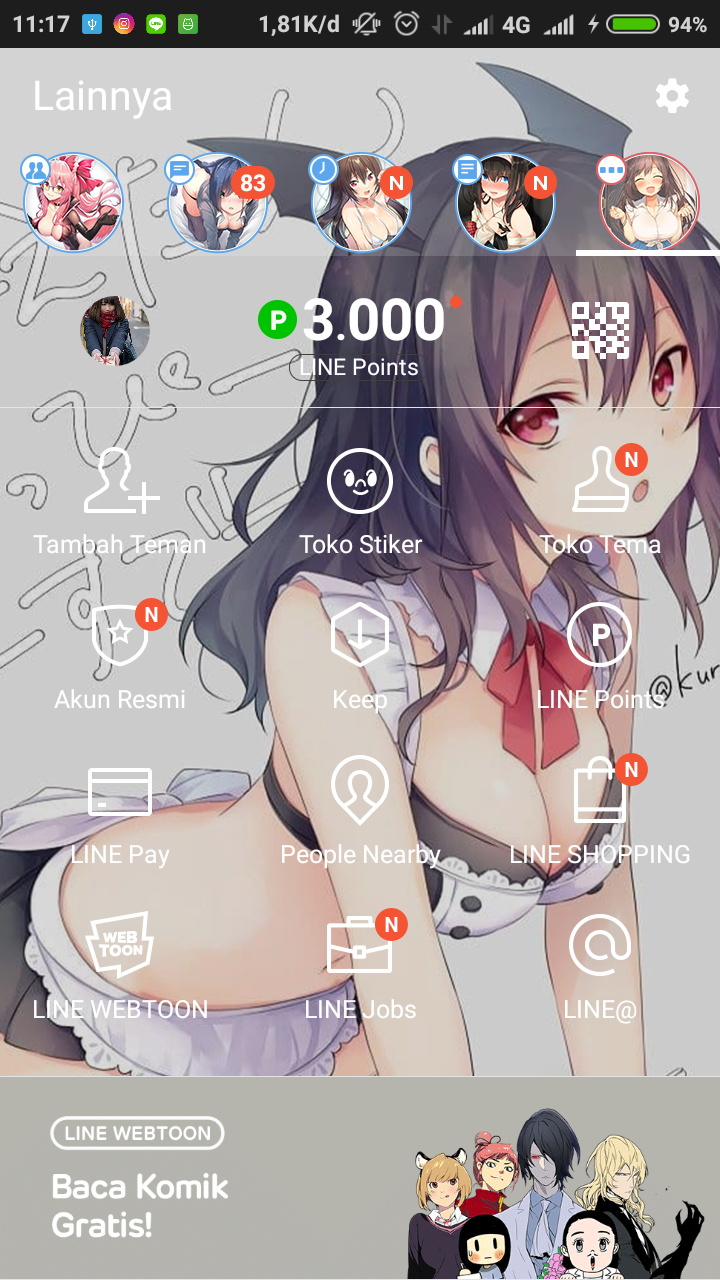Switch to the friends tab
720x1280 pixels.
pyautogui.click(x=72, y=202)
